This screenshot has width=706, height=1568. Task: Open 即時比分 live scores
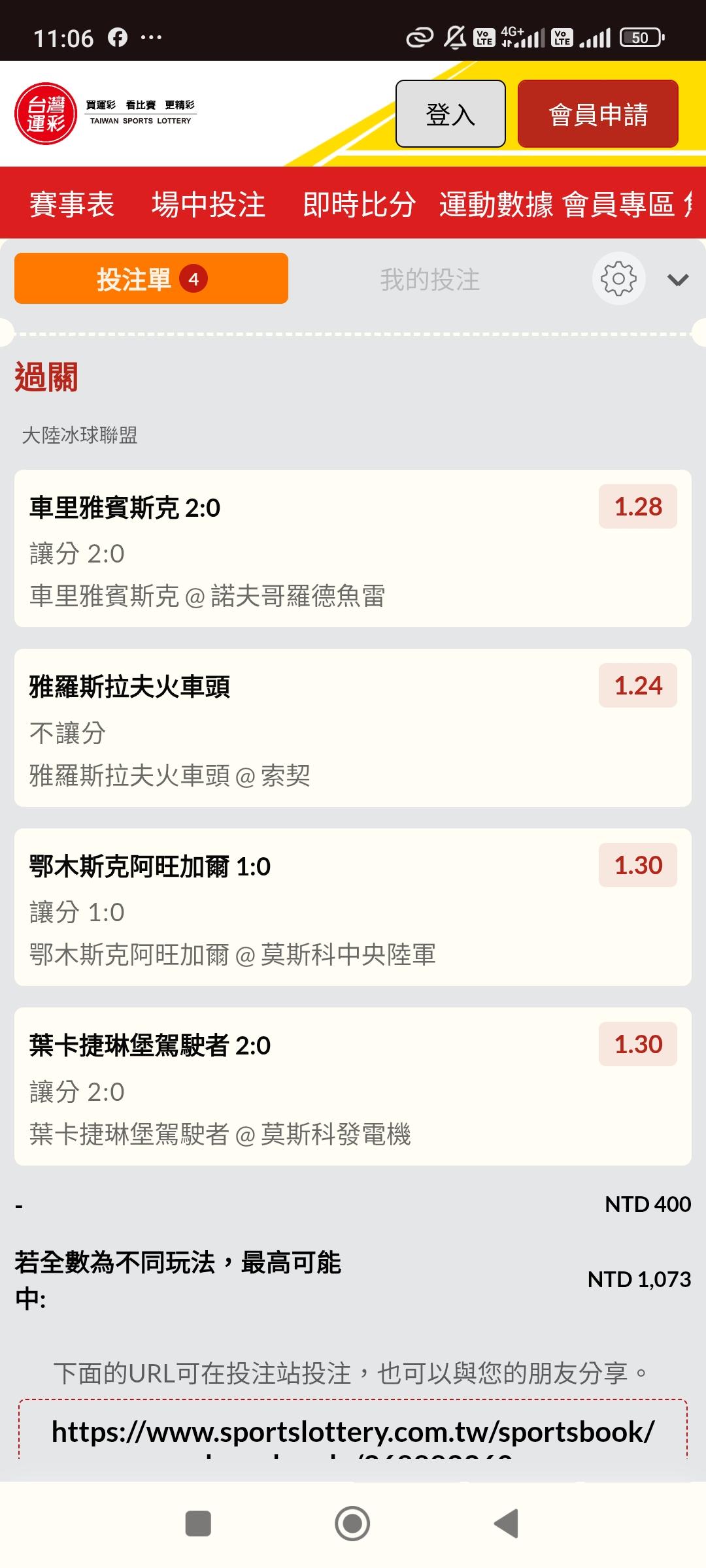coord(359,204)
